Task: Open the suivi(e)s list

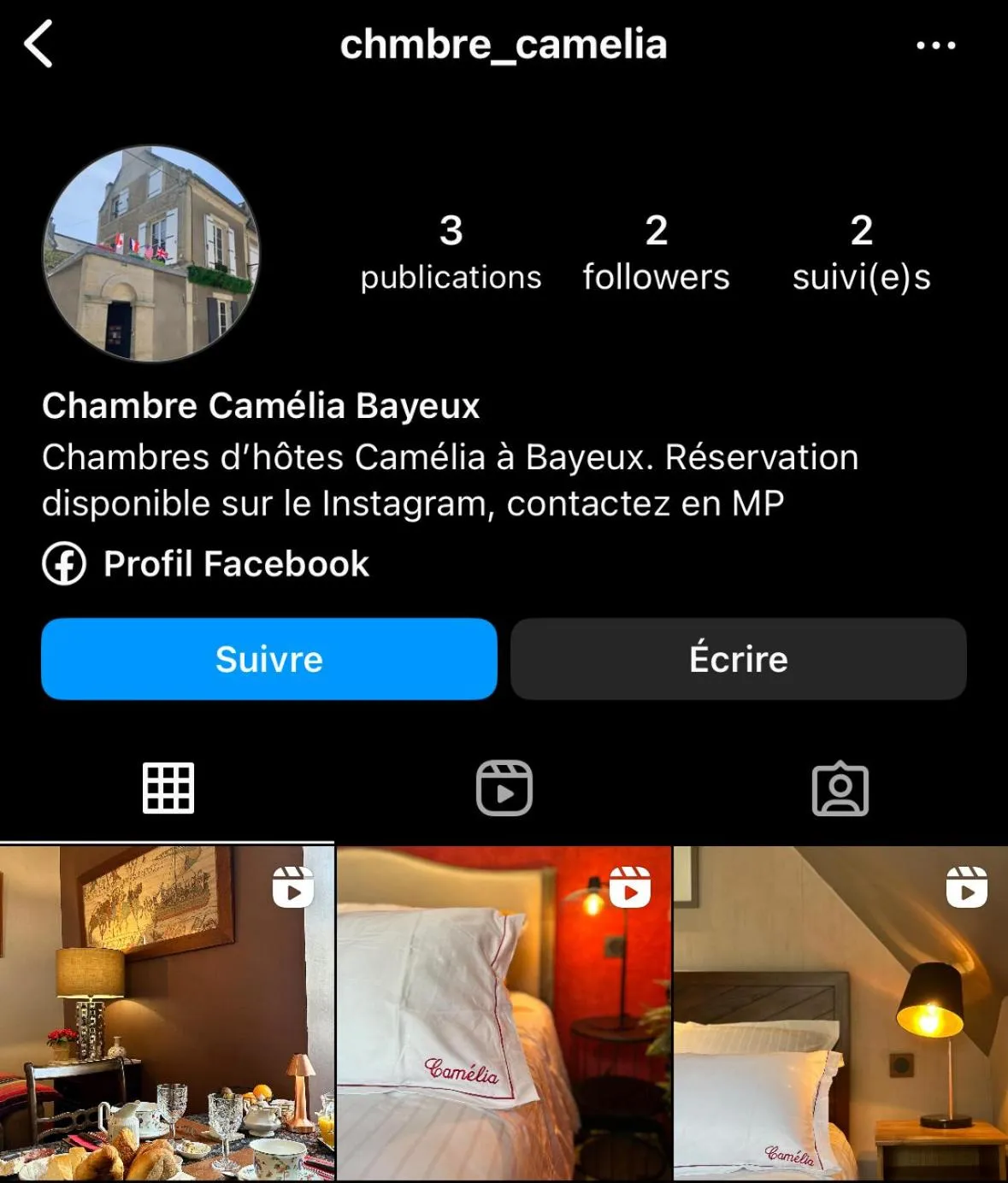Action: coord(861,252)
